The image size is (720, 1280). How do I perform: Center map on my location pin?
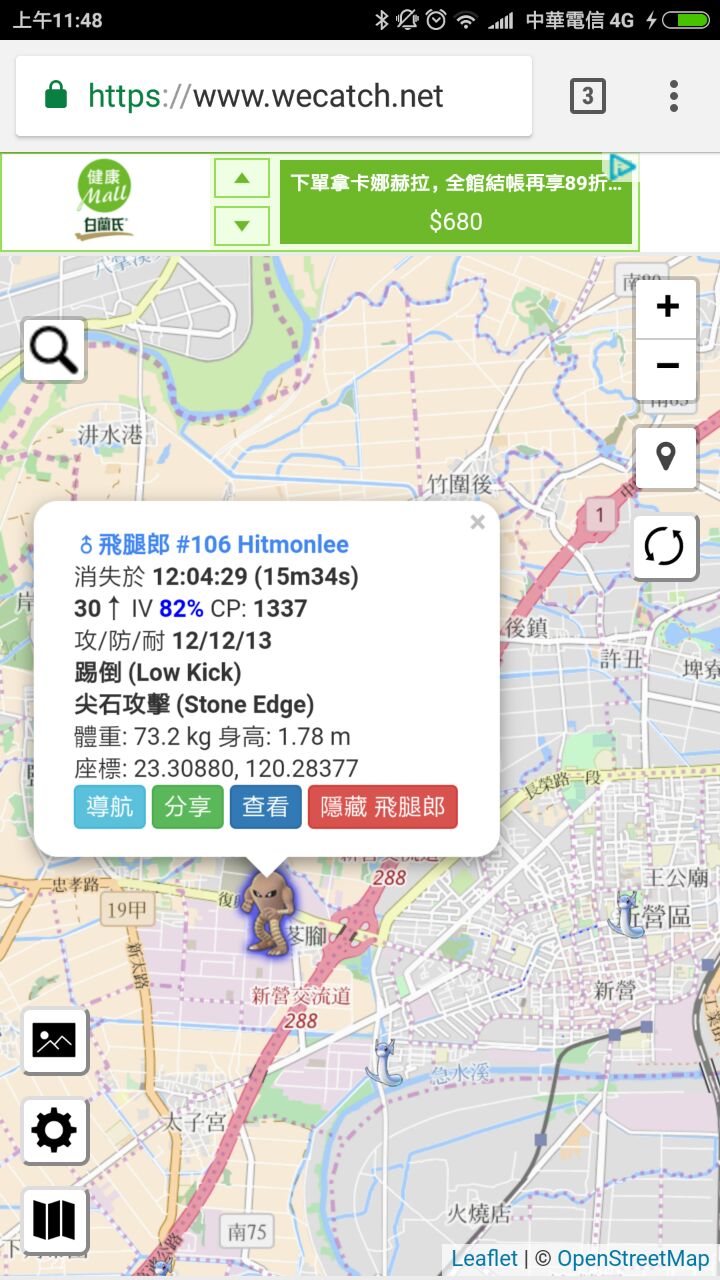point(665,457)
